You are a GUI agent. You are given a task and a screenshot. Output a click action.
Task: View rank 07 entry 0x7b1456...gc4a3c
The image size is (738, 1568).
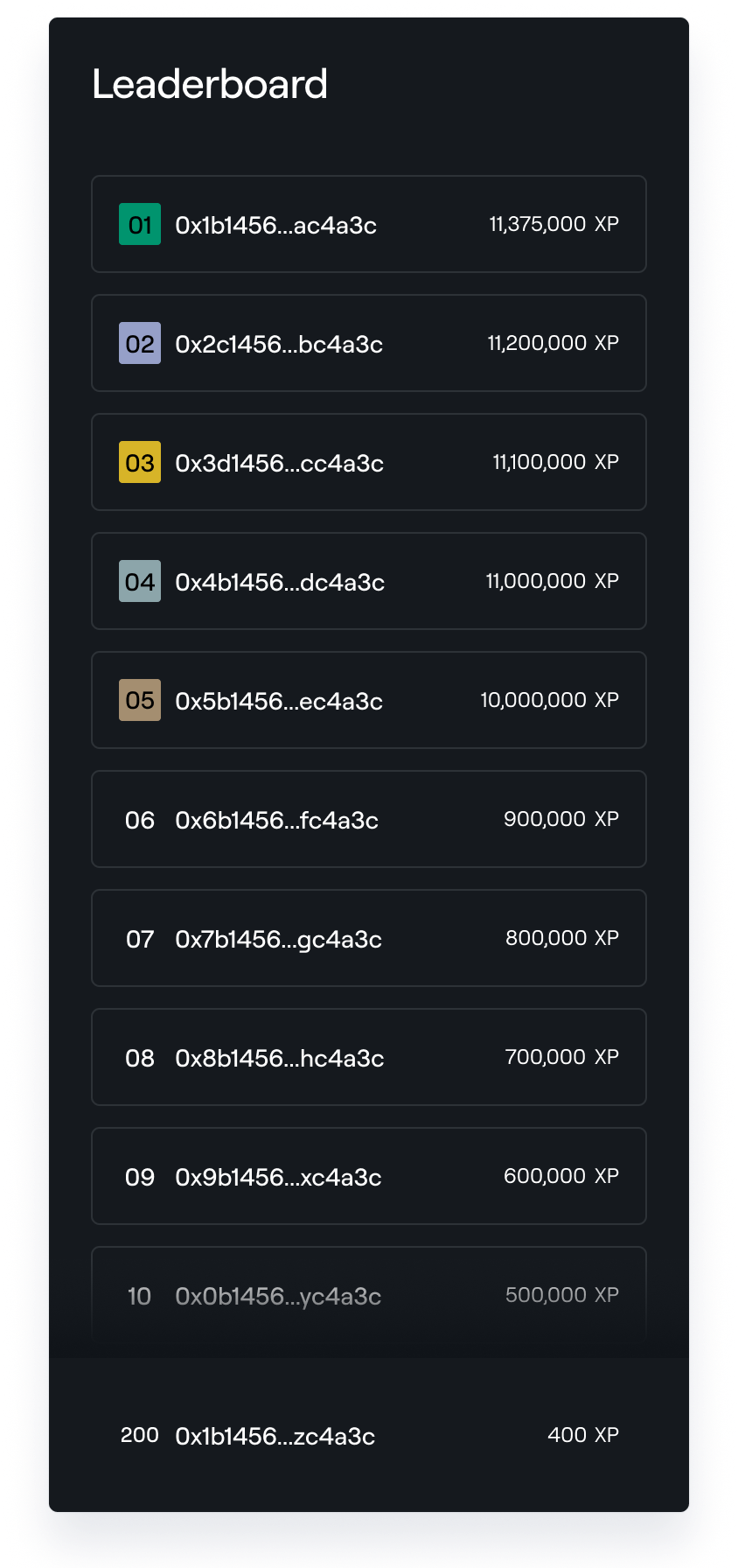[368, 938]
